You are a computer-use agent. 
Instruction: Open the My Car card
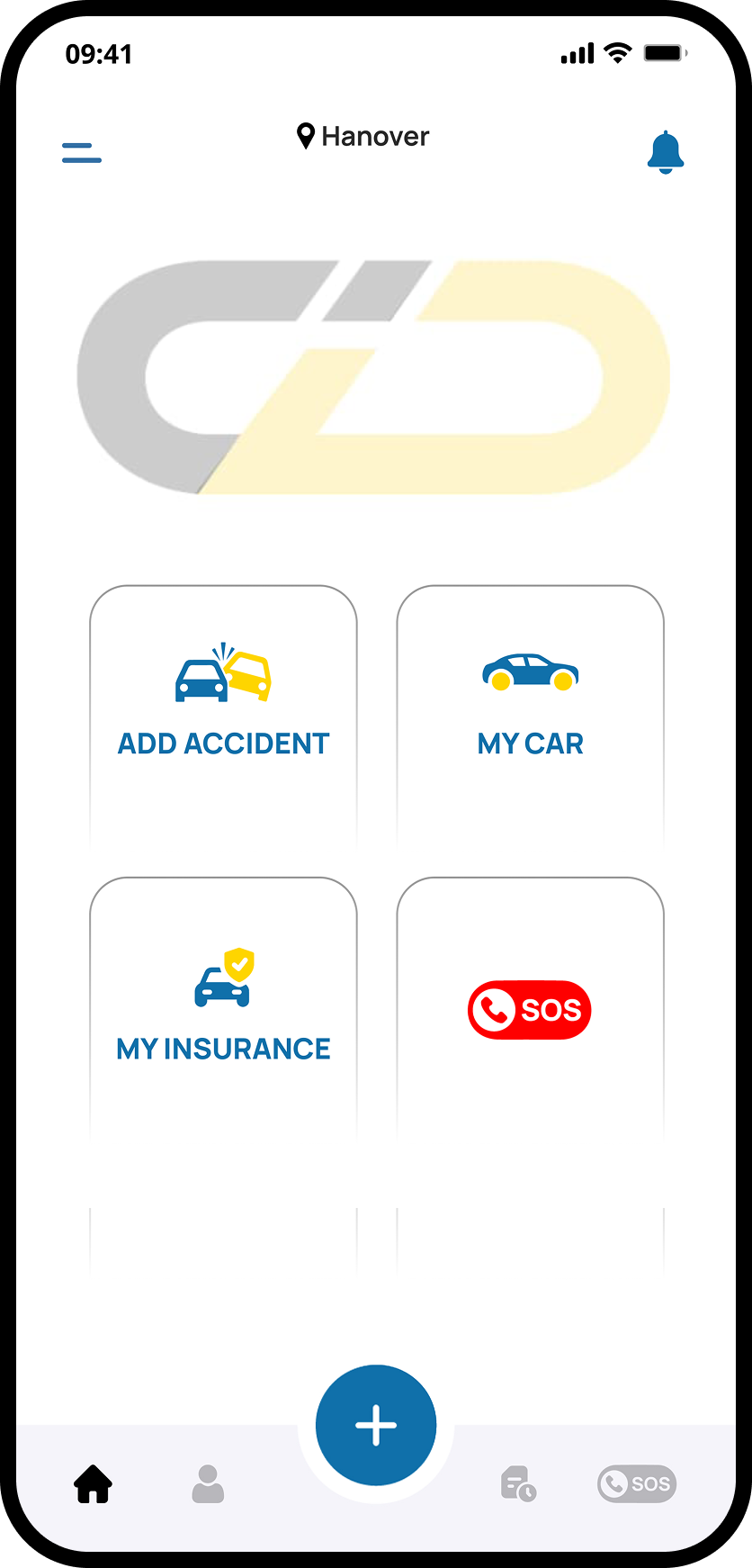pyautogui.click(x=531, y=716)
